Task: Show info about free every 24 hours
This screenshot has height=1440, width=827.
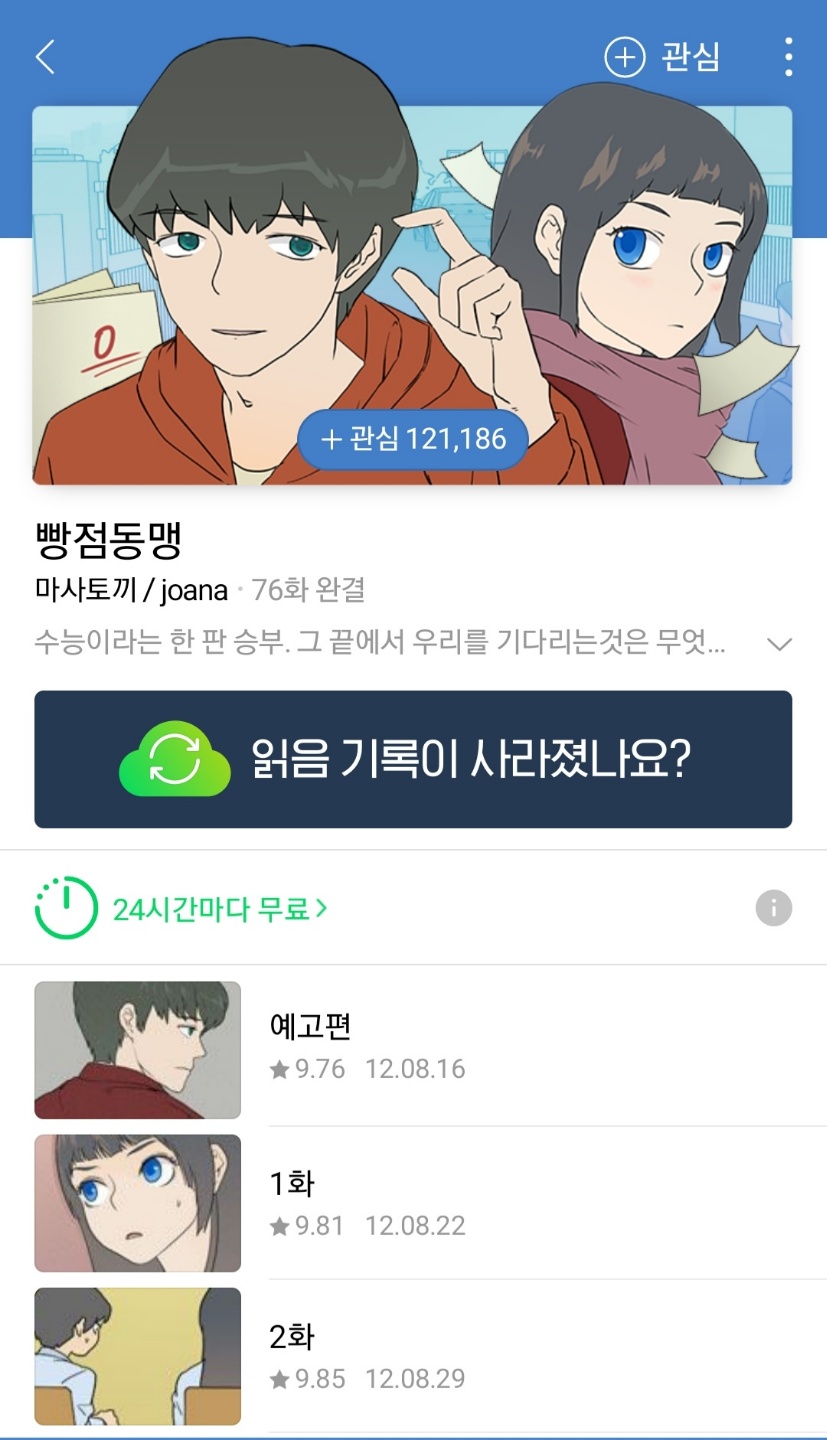Action: click(x=773, y=908)
